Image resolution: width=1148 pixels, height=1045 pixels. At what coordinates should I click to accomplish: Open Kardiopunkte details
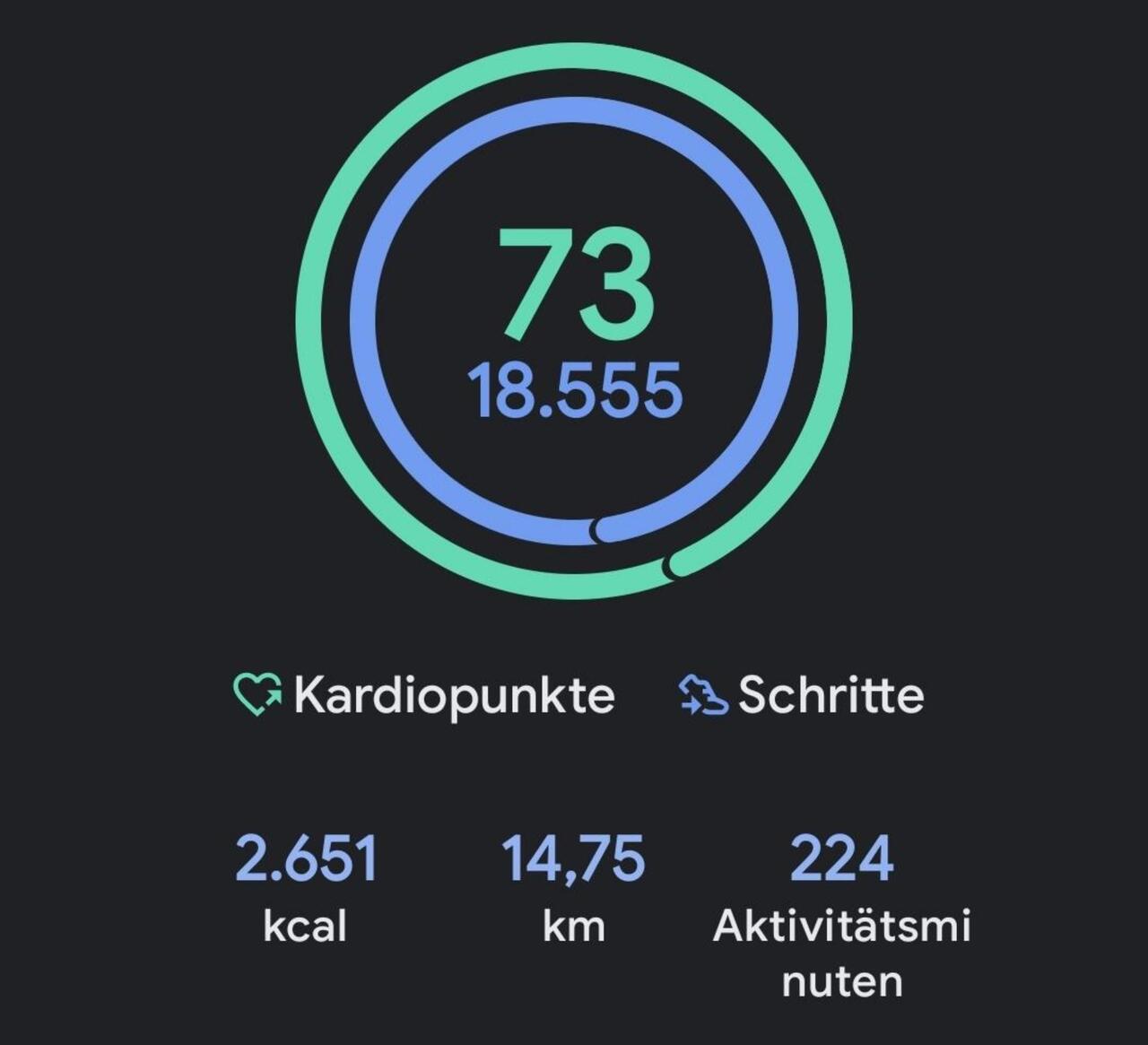click(x=424, y=695)
